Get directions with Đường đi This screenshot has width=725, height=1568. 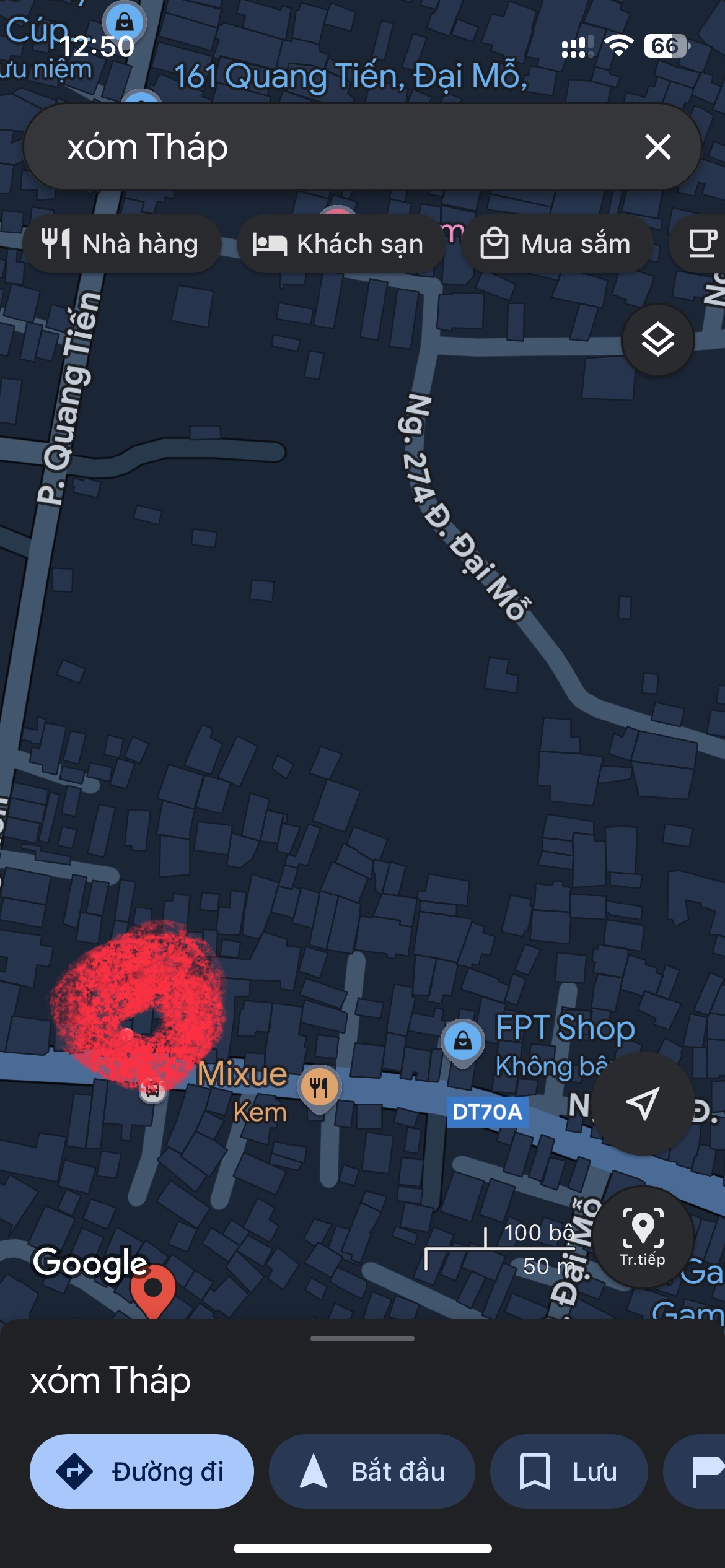click(142, 1471)
